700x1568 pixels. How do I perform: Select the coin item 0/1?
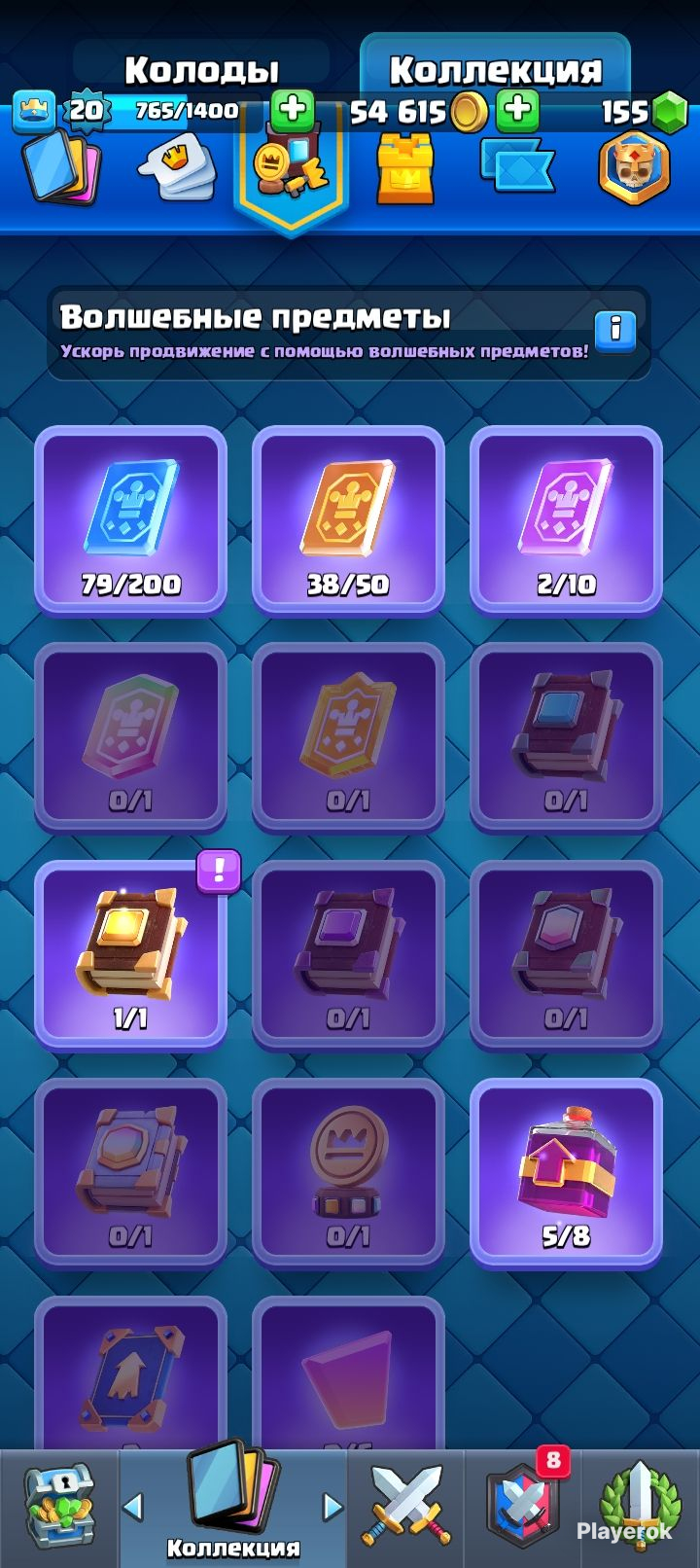click(348, 1172)
